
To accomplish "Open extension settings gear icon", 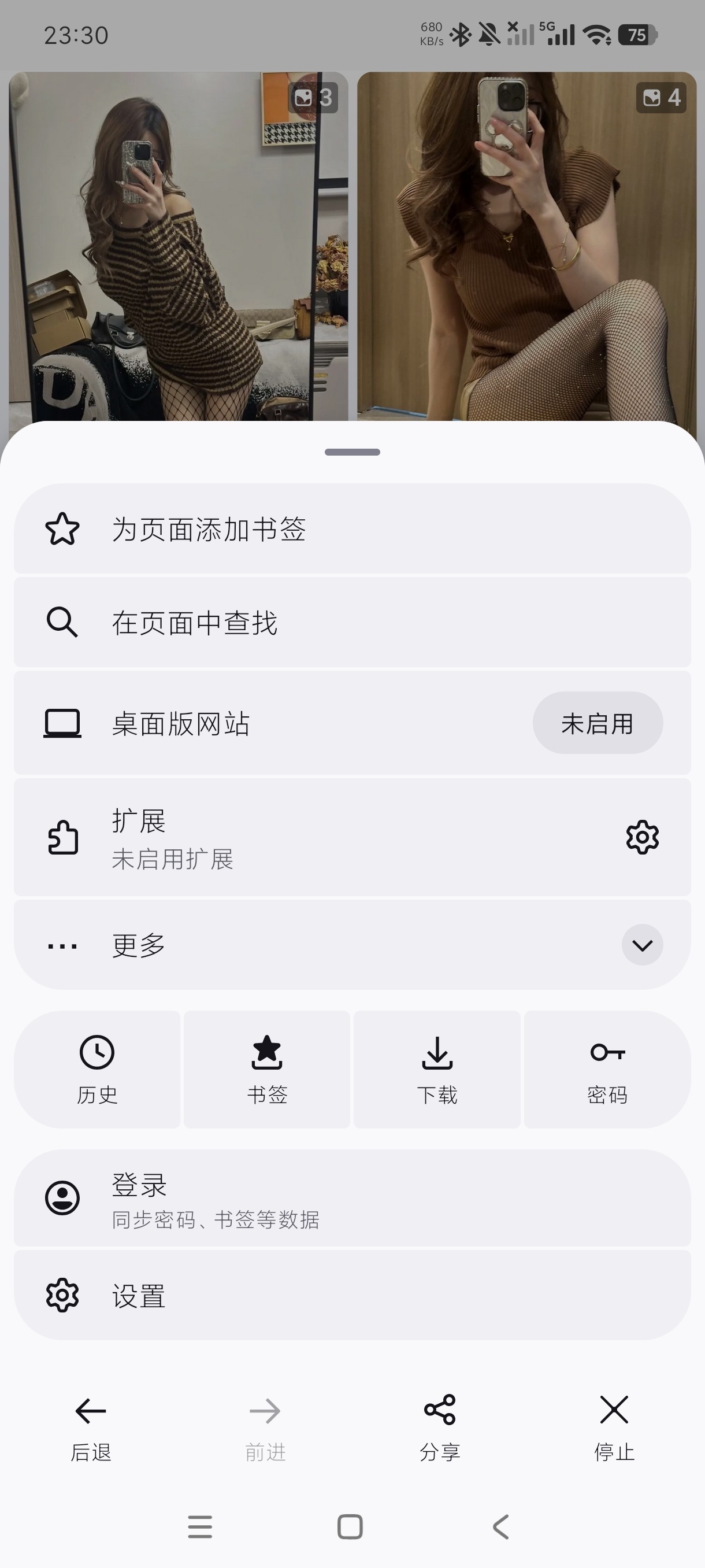I will click(643, 838).
